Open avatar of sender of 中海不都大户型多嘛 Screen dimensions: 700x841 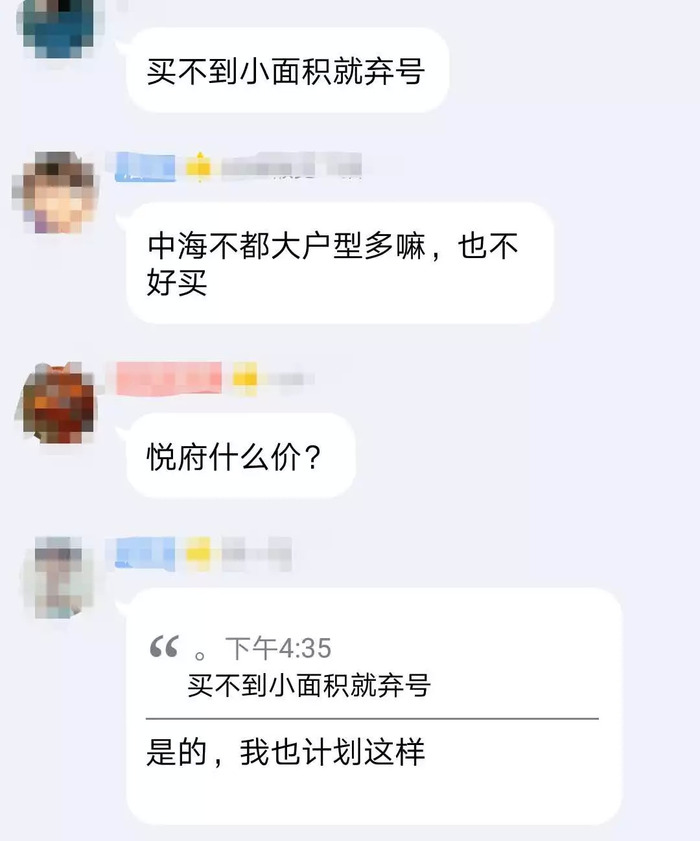[x=59, y=193]
